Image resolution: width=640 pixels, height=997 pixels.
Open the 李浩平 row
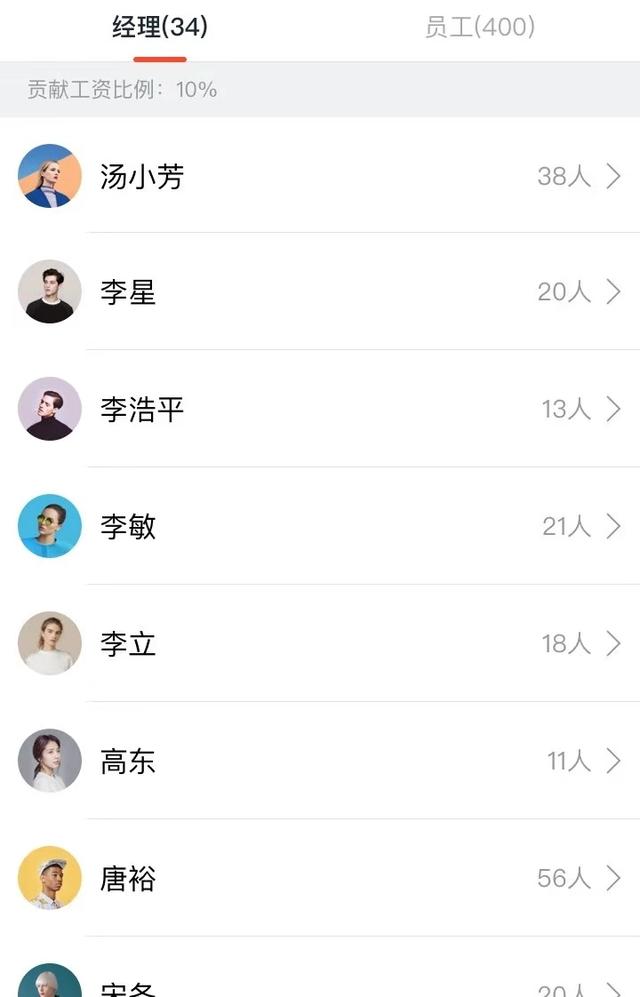[x=320, y=409]
